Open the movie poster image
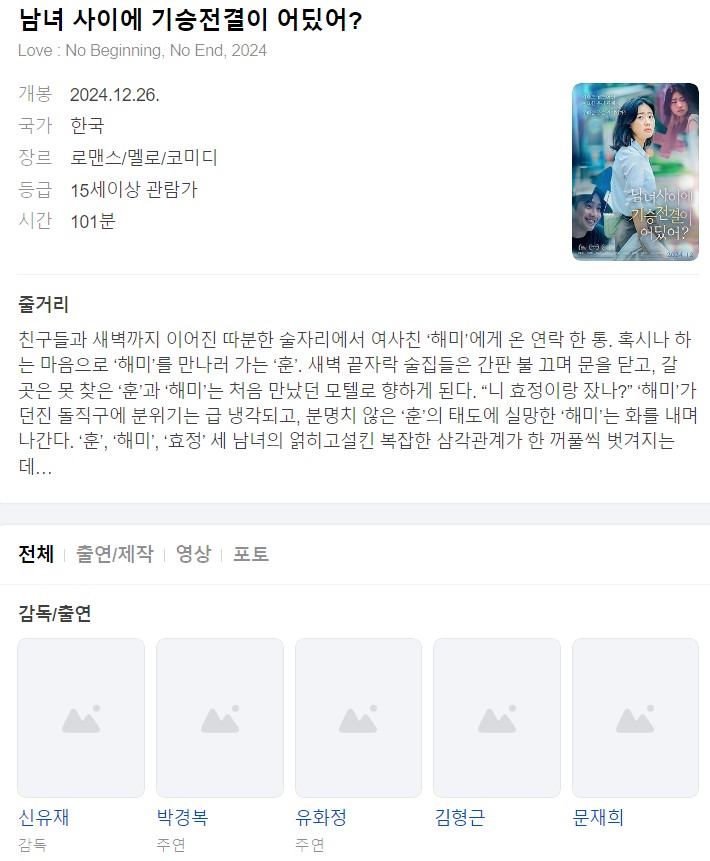The width and height of the screenshot is (710, 861). (x=635, y=172)
